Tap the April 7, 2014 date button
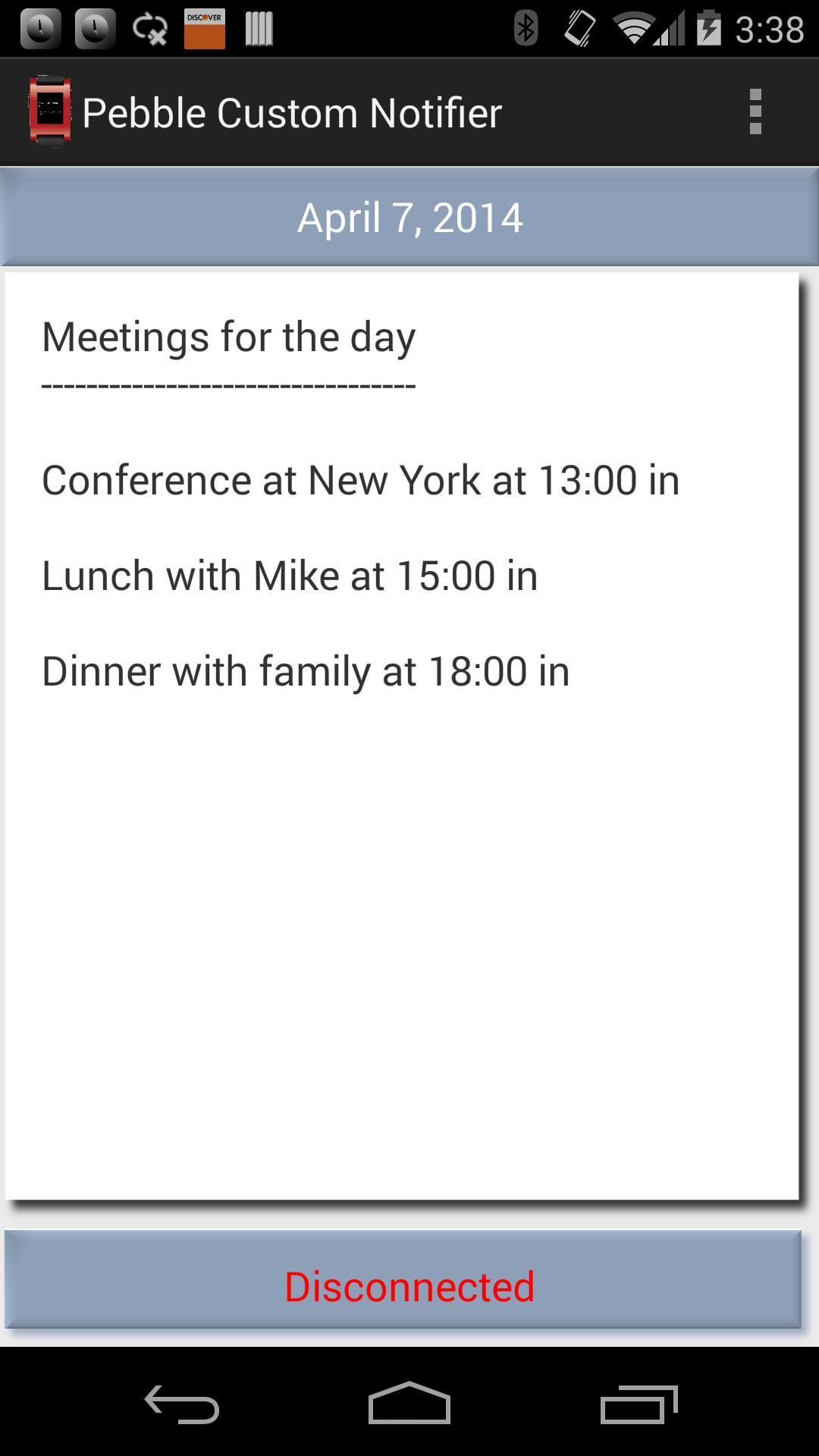819x1456 pixels. click(x=409, y=218)
